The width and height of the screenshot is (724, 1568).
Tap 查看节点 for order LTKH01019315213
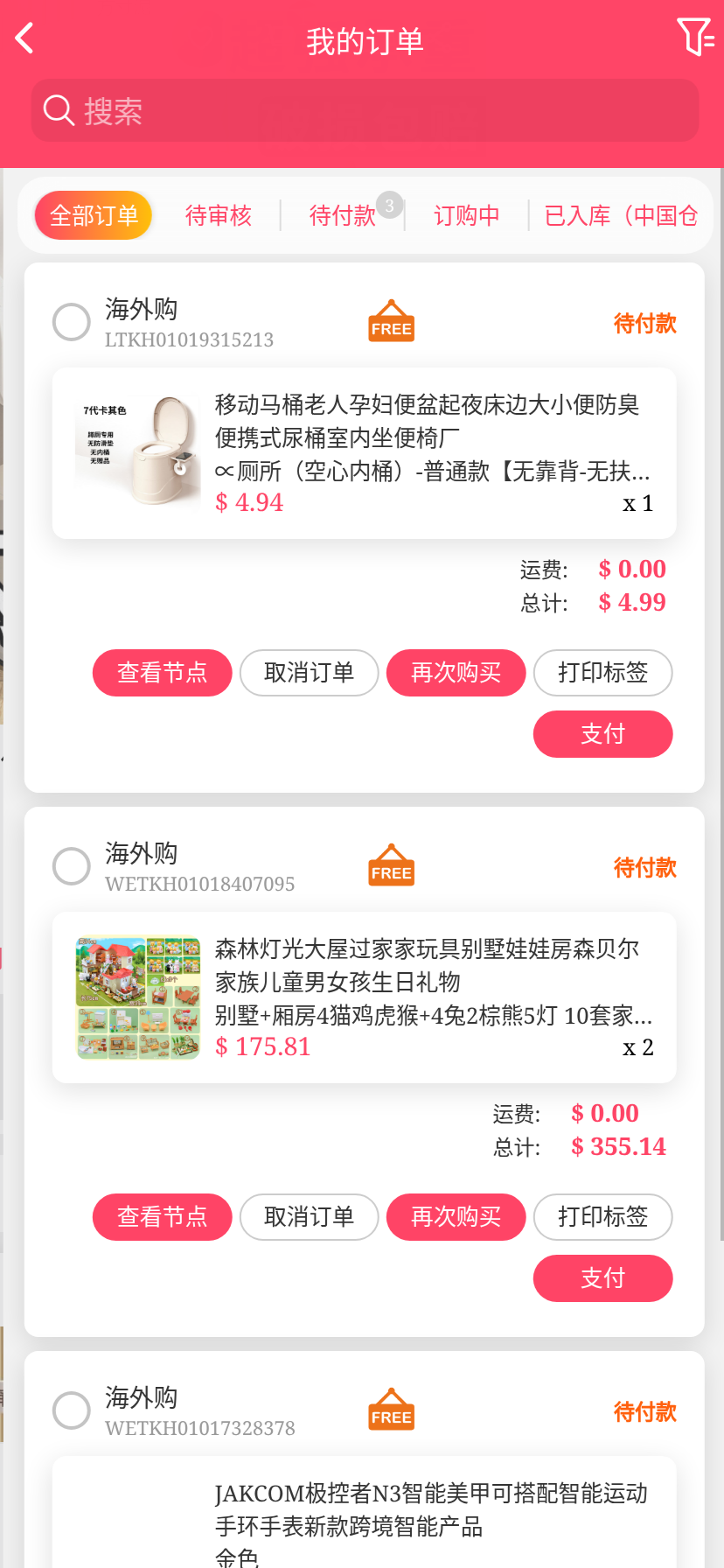[x=163, y=673]
